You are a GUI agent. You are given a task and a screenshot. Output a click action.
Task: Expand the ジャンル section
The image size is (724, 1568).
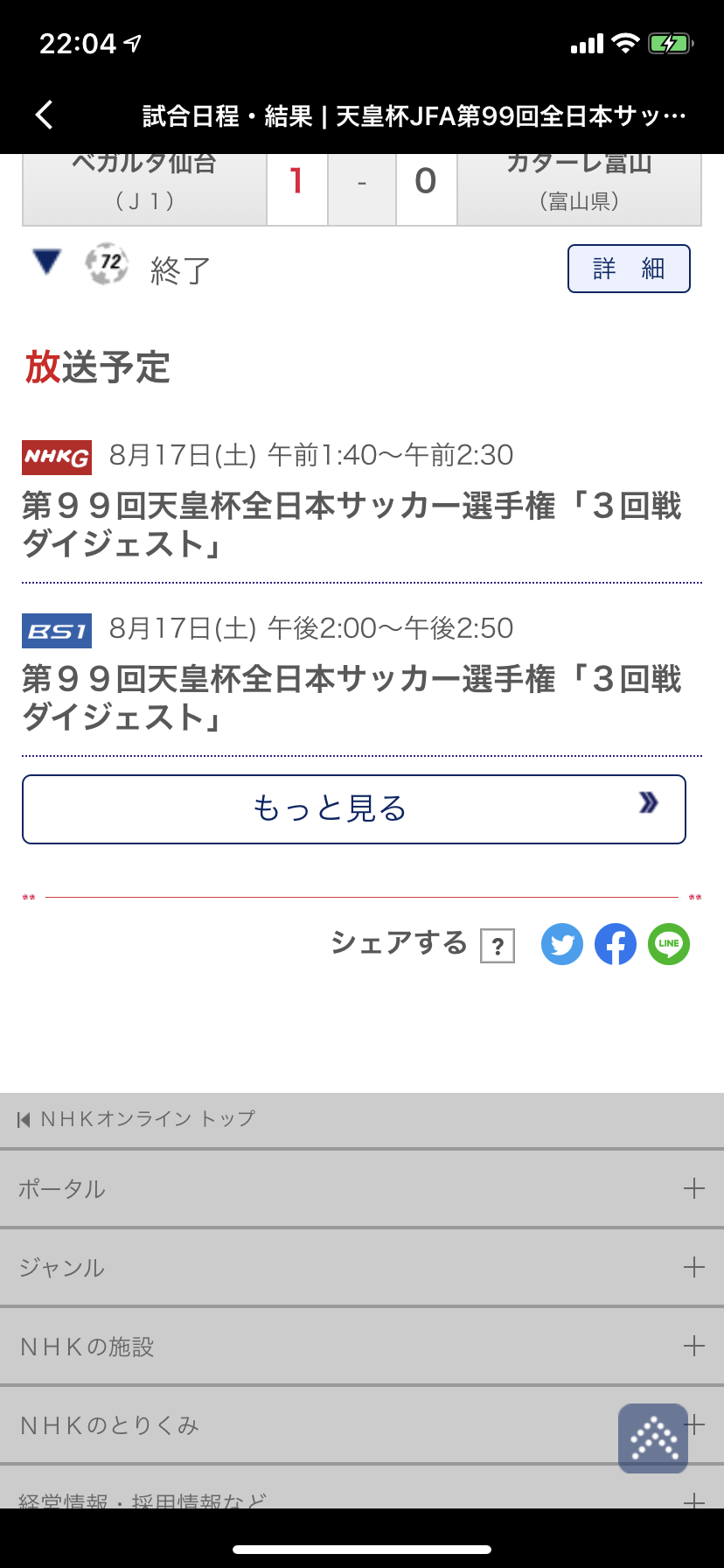[x=362, y=1268]
